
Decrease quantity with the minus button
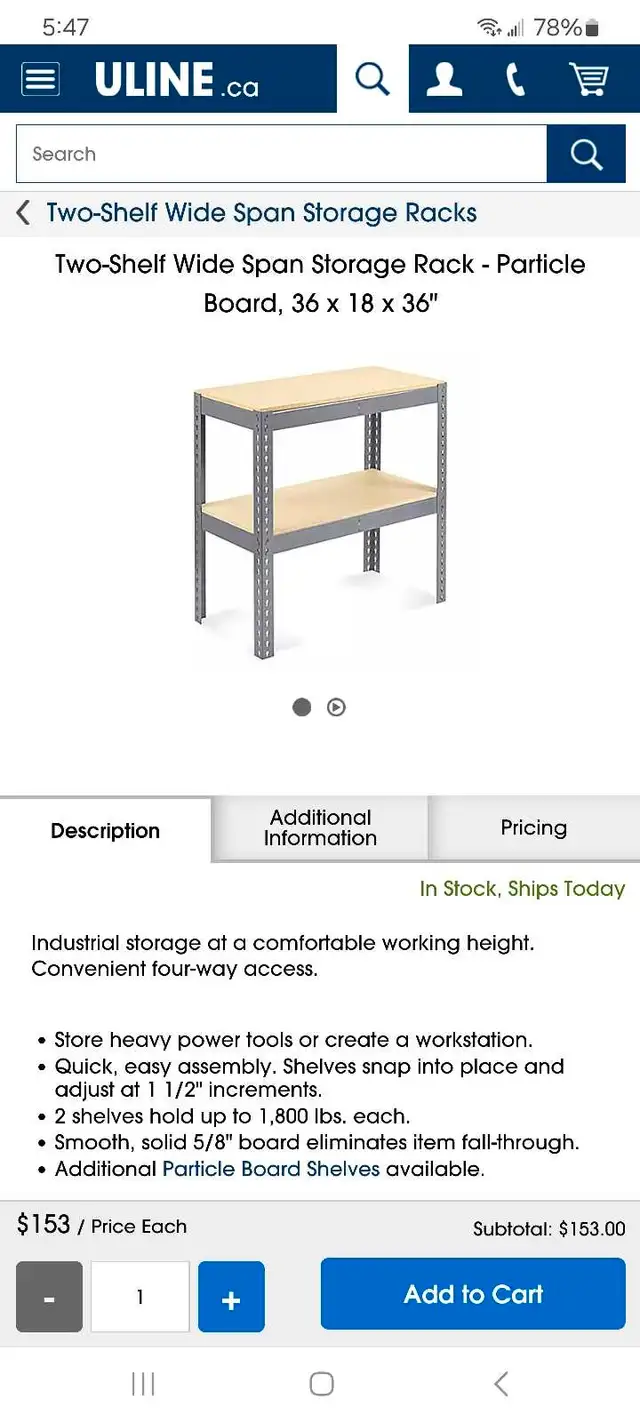tap(49, 1297)
